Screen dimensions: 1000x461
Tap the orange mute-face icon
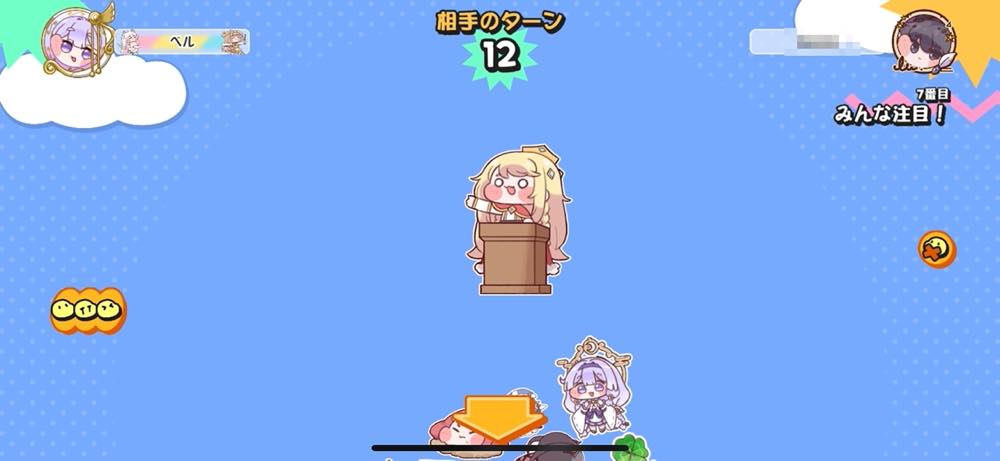pyautogui.click(x=937, y=249)
